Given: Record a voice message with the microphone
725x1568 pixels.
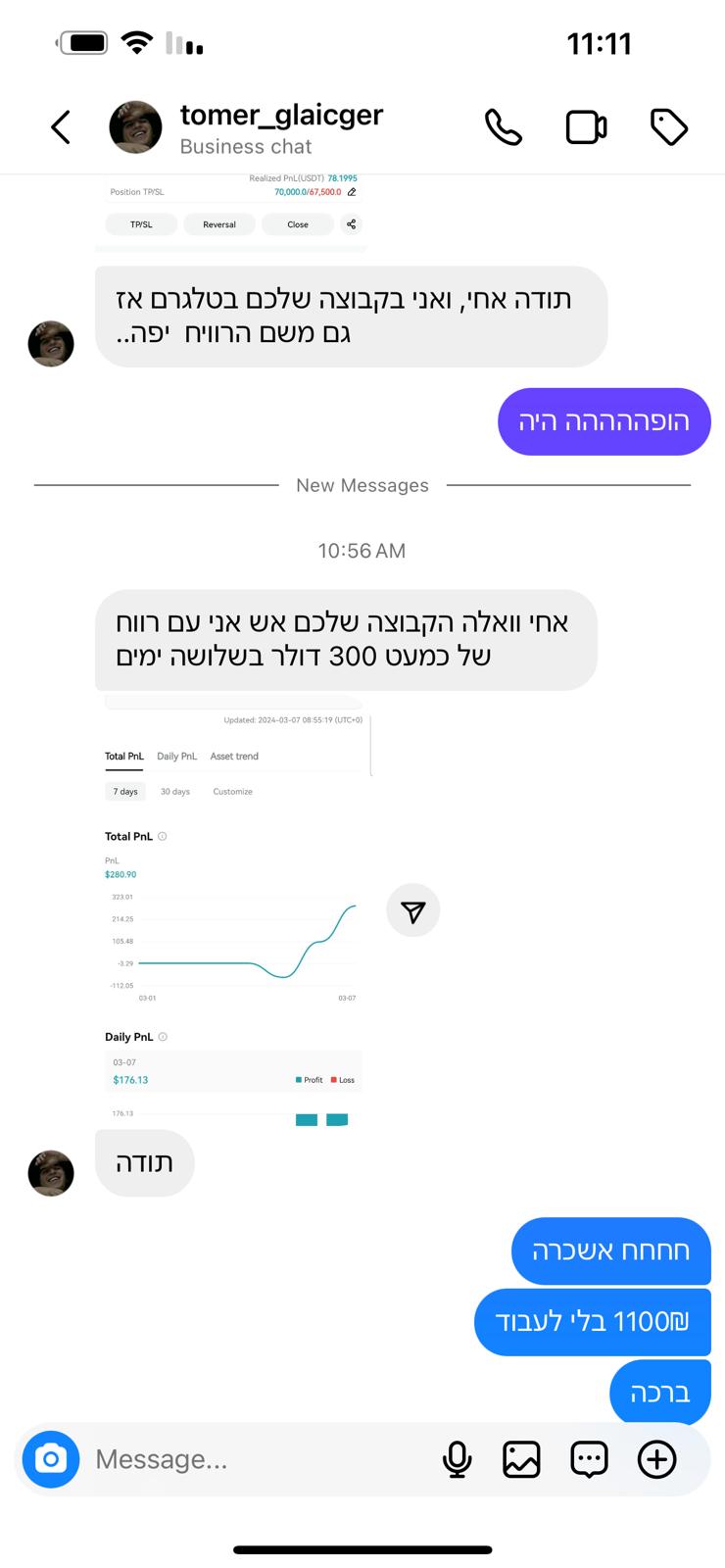Looking at the screenshot, I should [x=457, y=1459].
